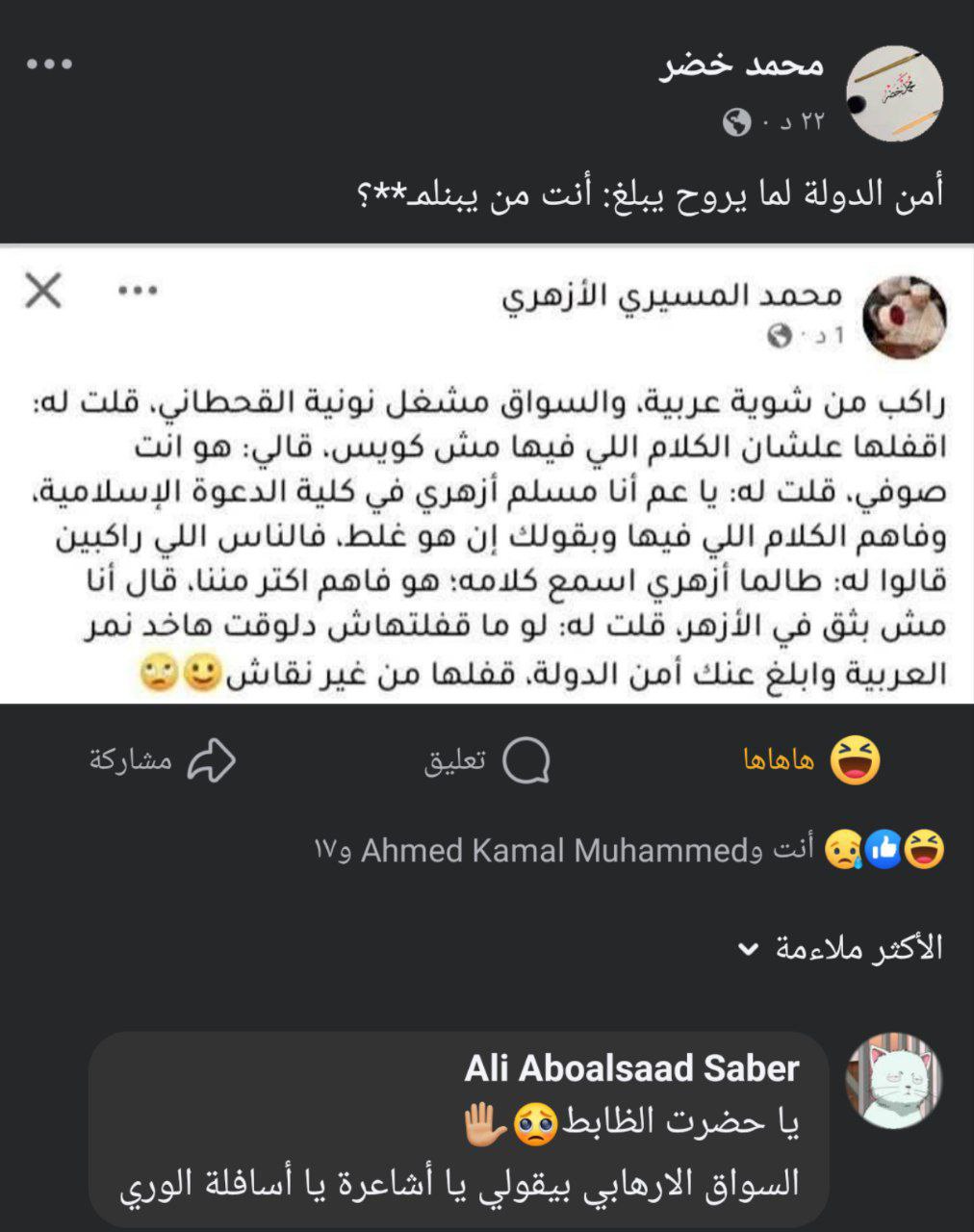Viewport: 974px width, 1232px height.
Task: Share the post via مشاركة
Action: coord(164,760)
